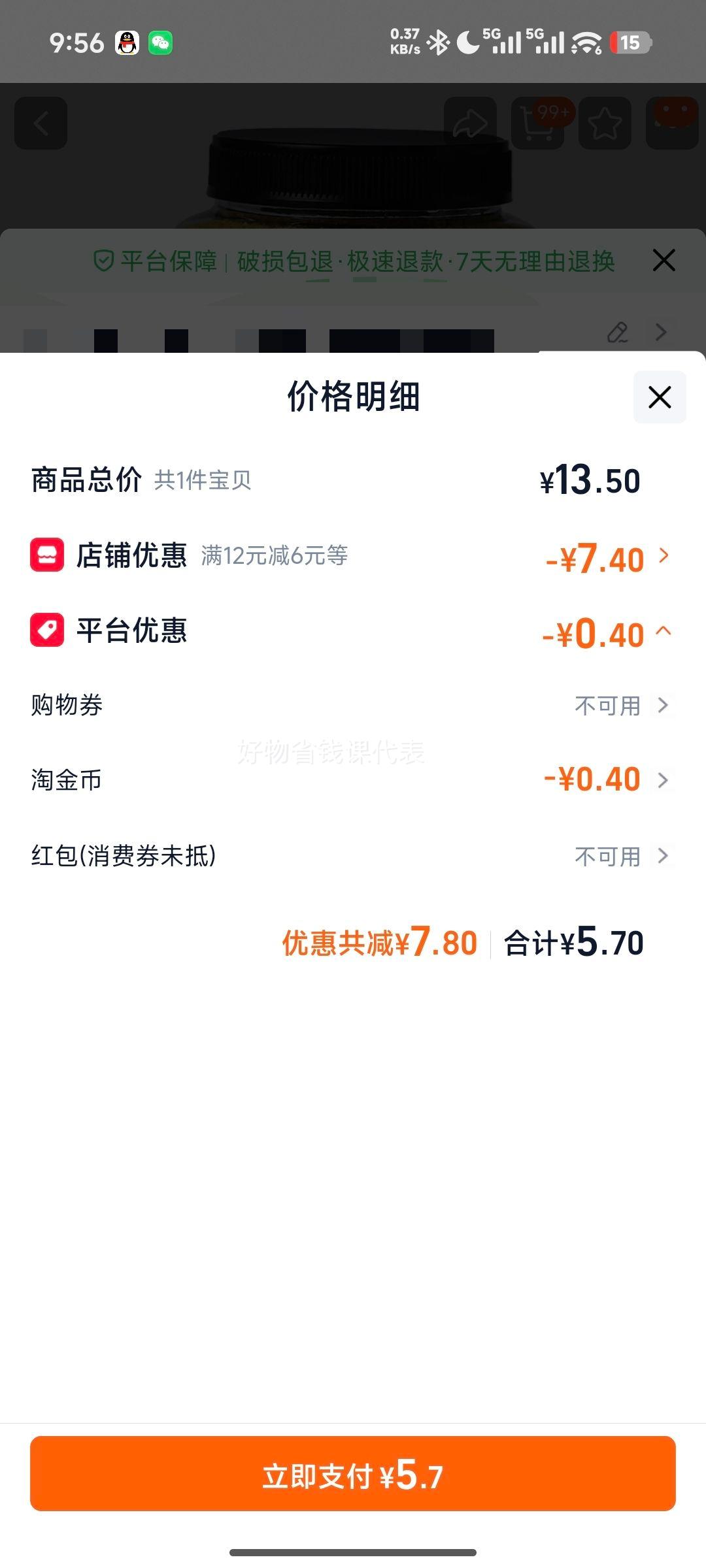Open the customer service smiley icon
Screen dimensions: 706x1568
pos(672,124)
